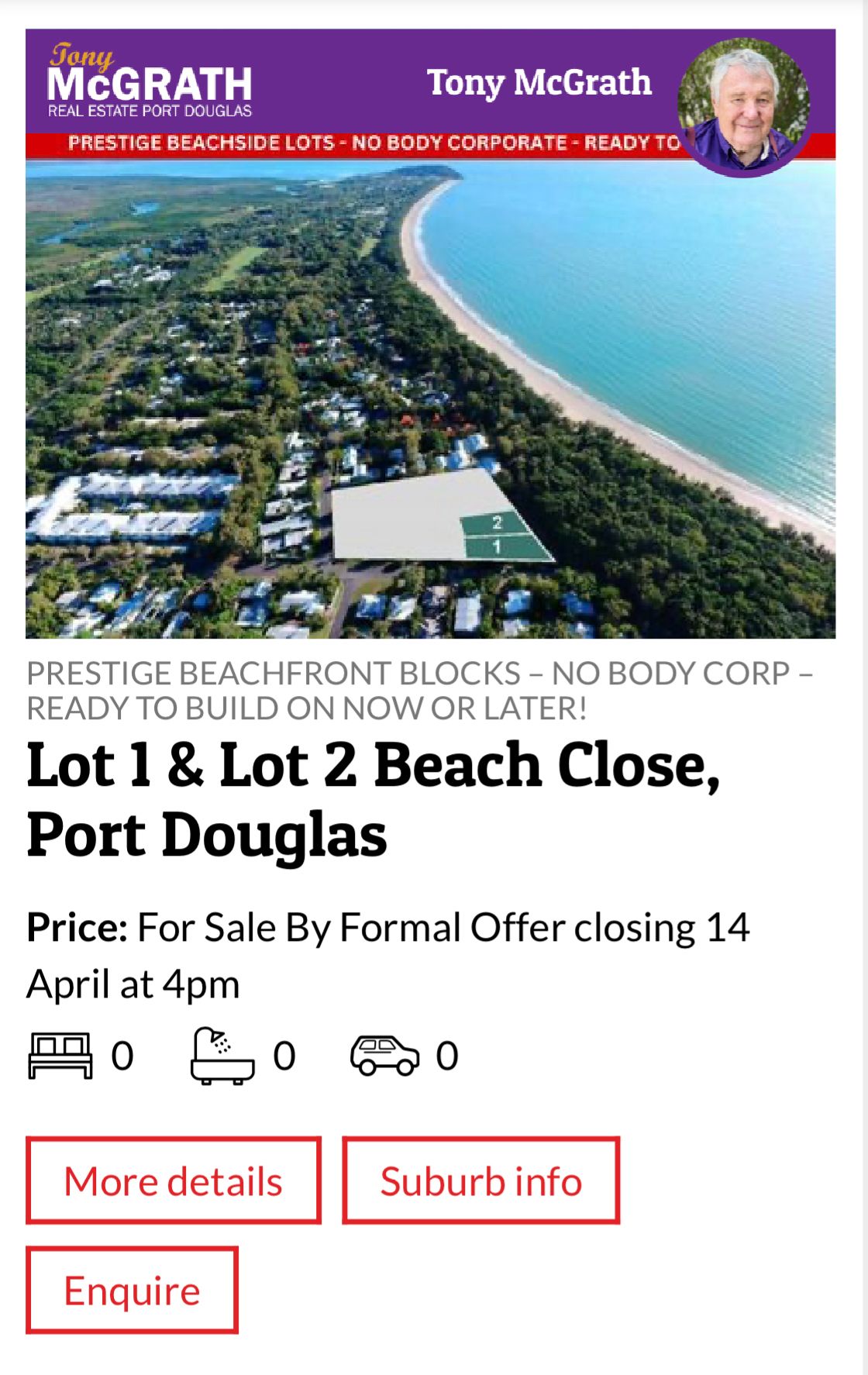View Suburb info for Port Douglas
This screenshot has height=1375, width=868.
point(480,1180)
